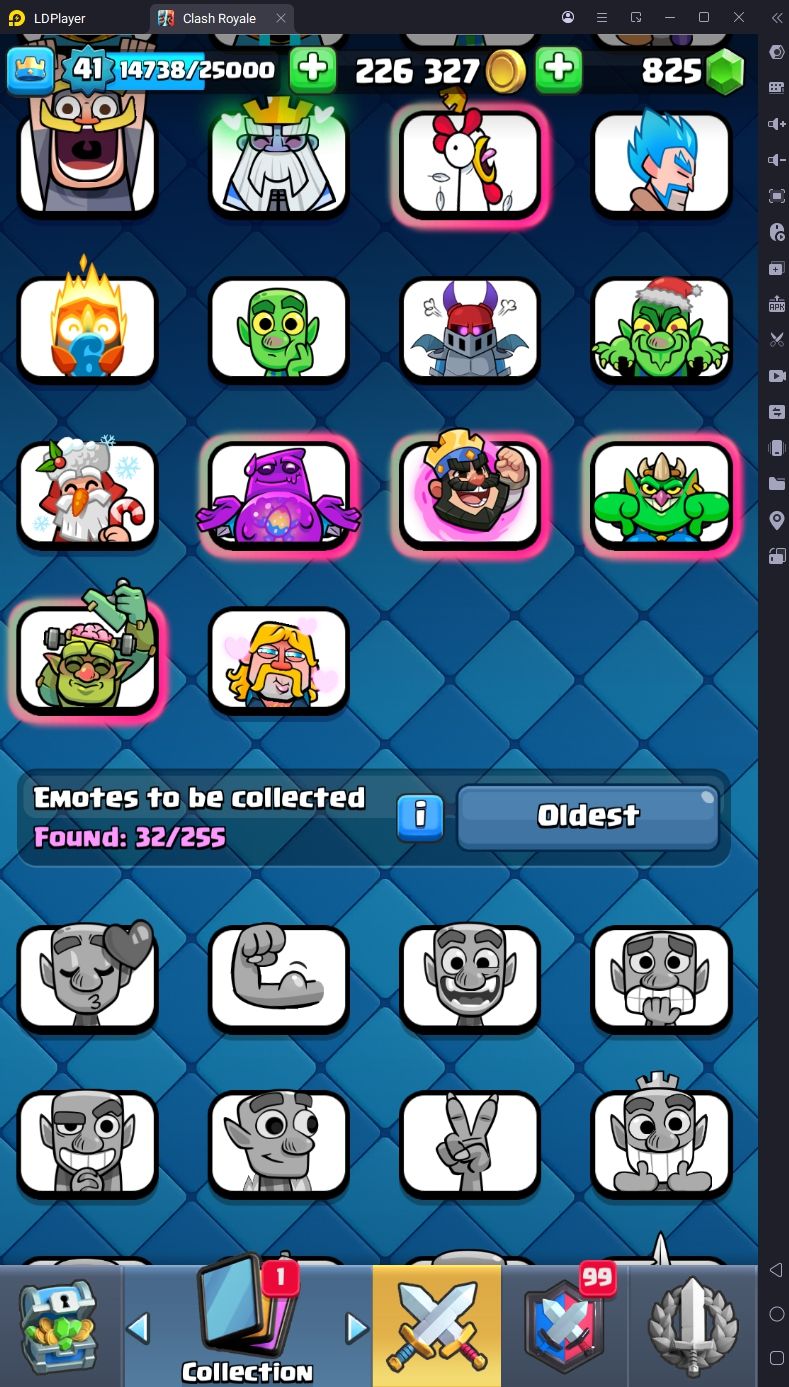Screen dimensions: 789x1387
Task: Open the Shop chest tab
Action: coord(60,1326)
